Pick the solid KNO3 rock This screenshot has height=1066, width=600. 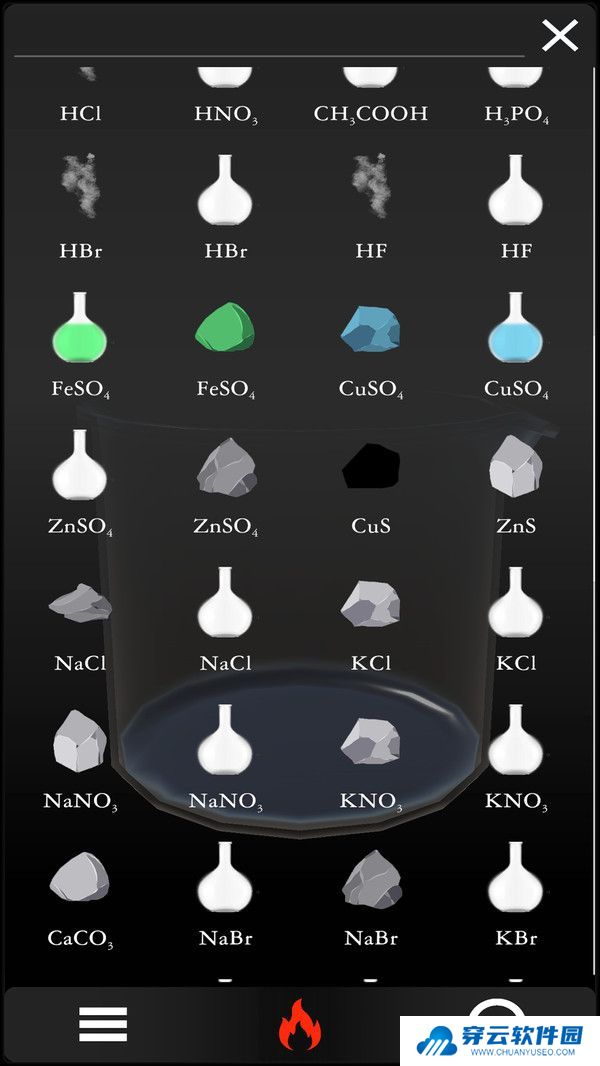pyautogui.click(x=370, y=742)
